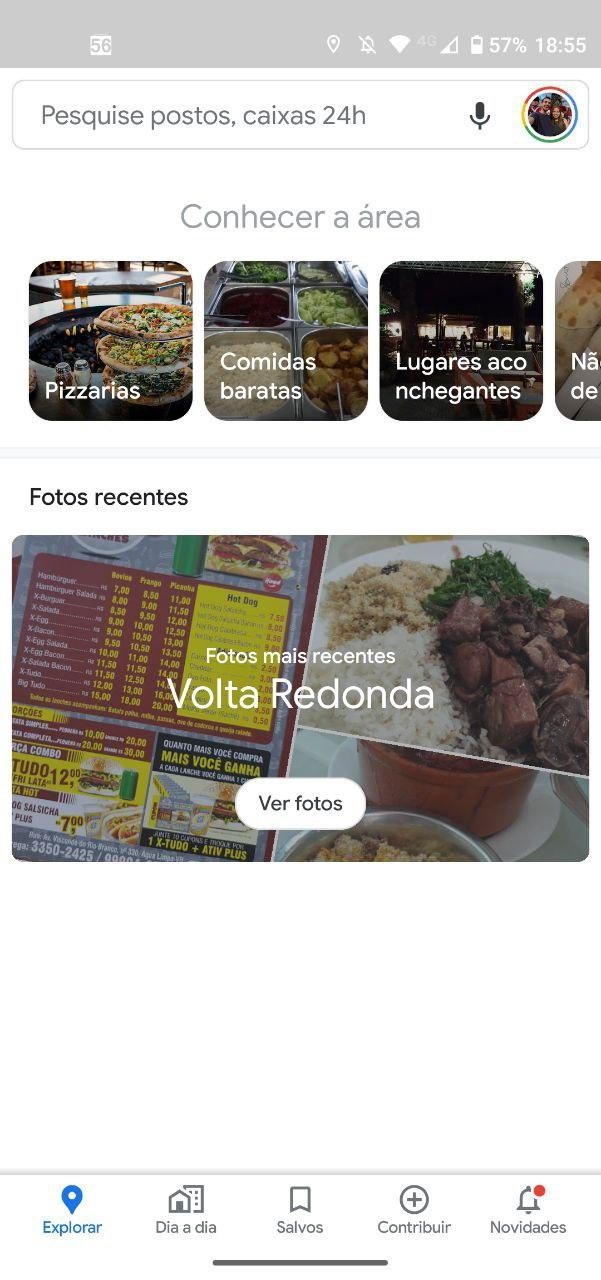This screenshot has height=1280, width=601.
Task: Tap the search field for postos, caixas 24h
Action: 240,116
